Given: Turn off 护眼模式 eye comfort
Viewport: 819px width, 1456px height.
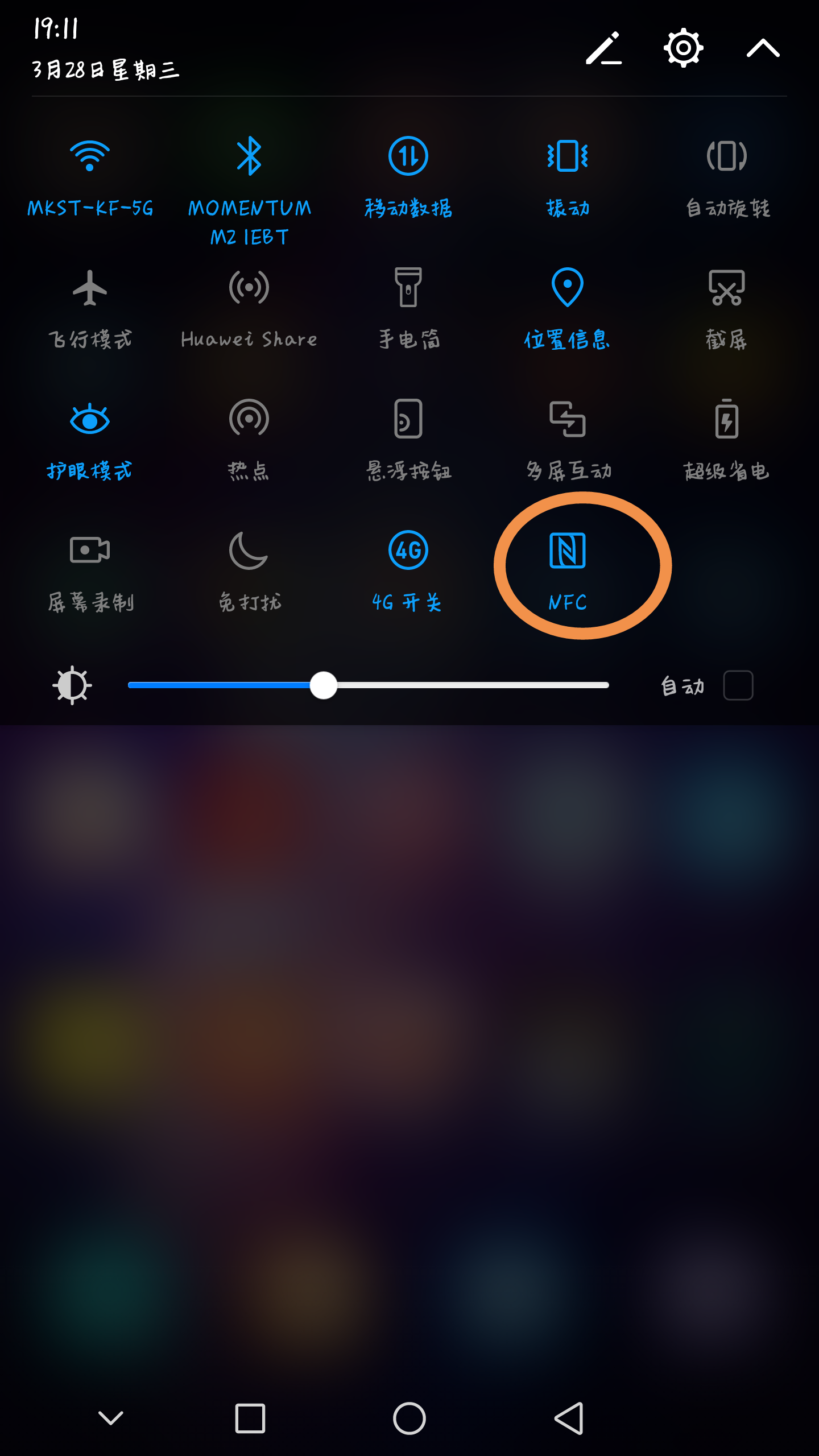Looking at the screenshot, I should coord(90,420).
